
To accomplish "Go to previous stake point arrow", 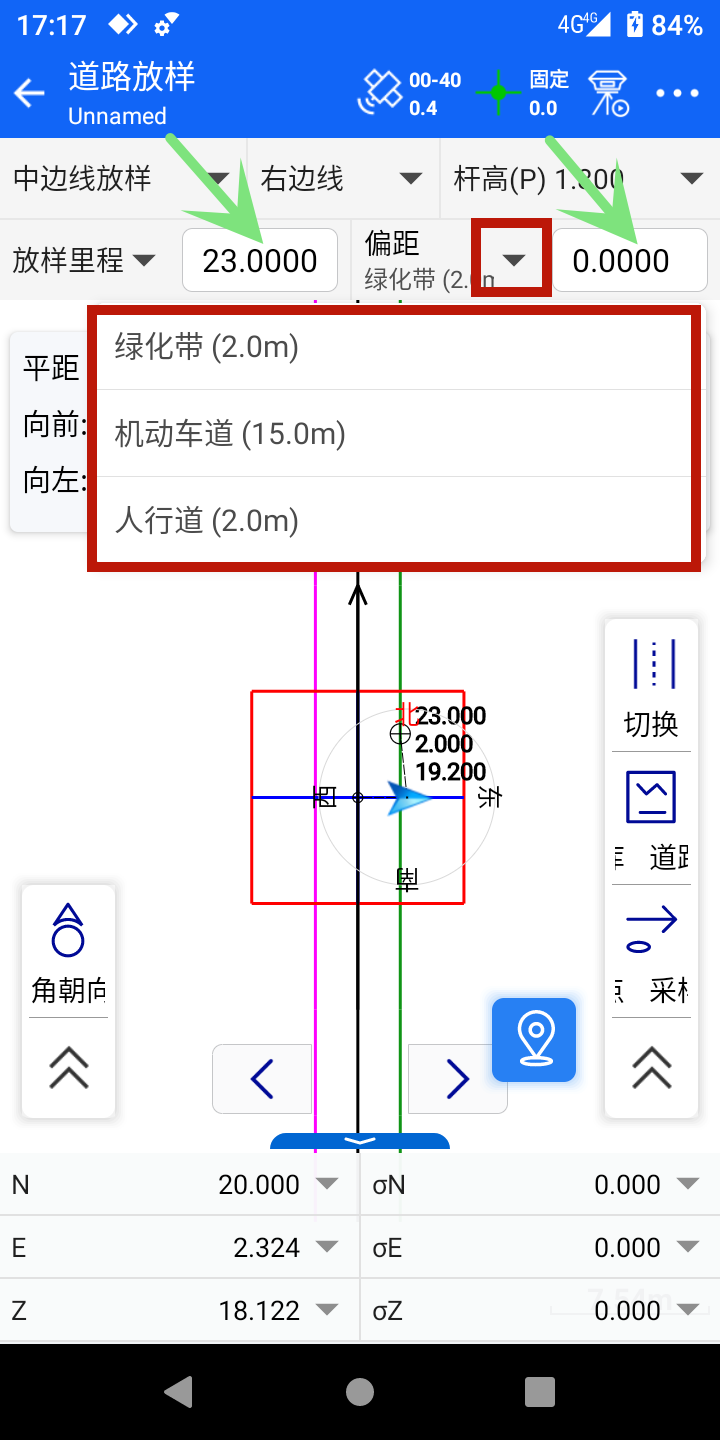I will 262,1079.
